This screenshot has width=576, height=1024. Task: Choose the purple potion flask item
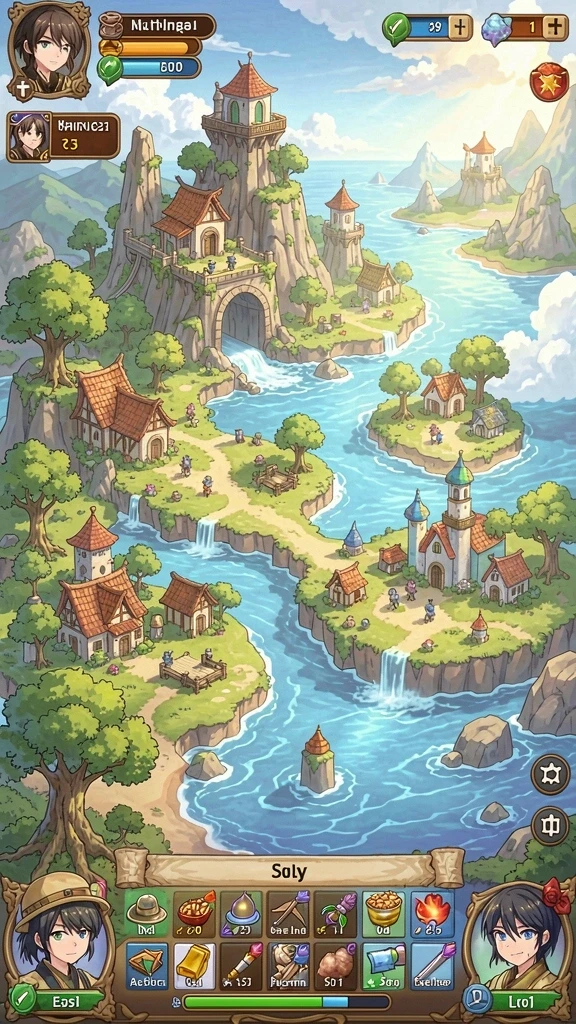click(x=241, y=914)
